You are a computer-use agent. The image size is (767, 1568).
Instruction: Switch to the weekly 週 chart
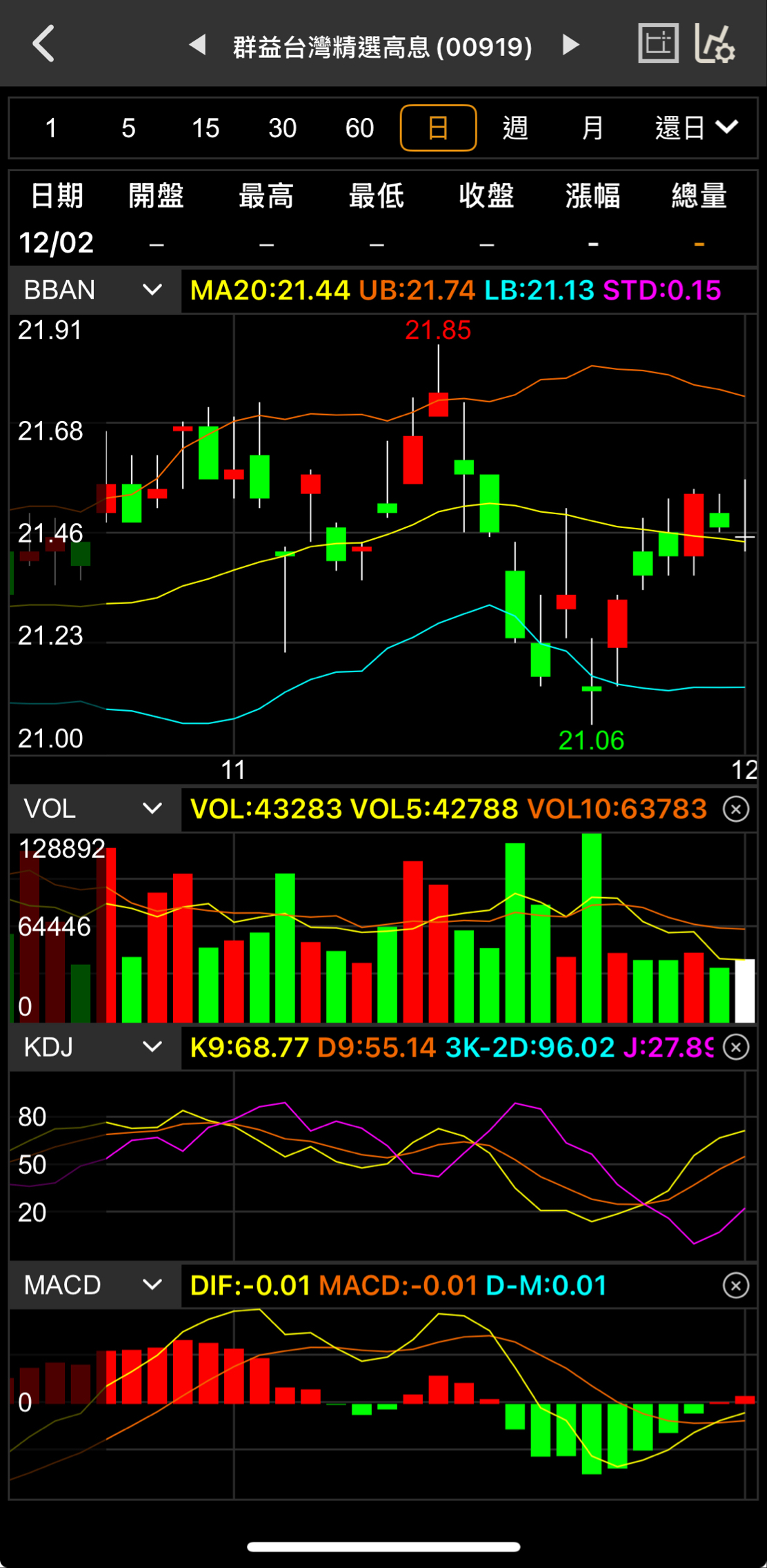515,128
